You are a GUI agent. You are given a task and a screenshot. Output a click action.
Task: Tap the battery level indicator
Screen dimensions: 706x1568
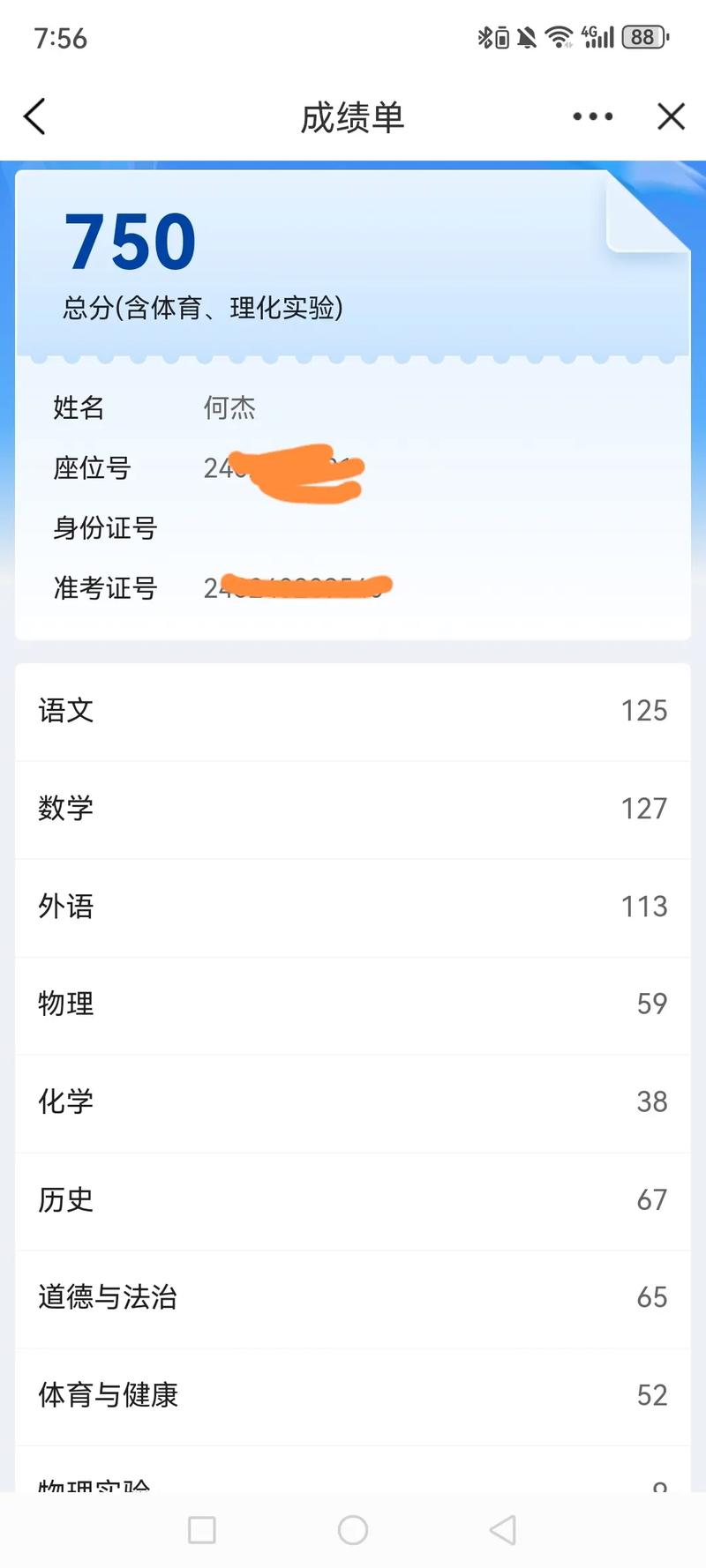pos(642,36)
